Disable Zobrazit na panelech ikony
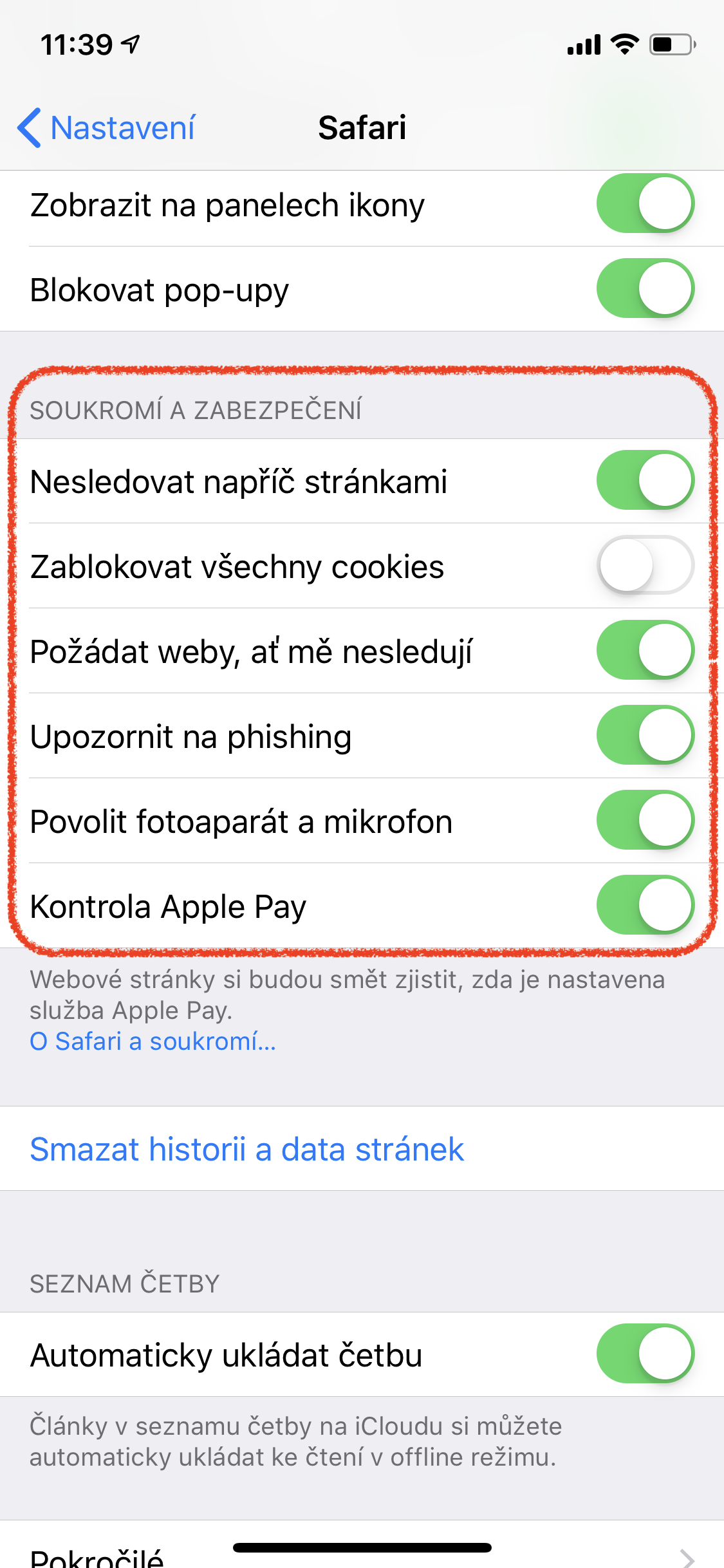This screenshot has width=724, height=1568. [x=646, y=203]
